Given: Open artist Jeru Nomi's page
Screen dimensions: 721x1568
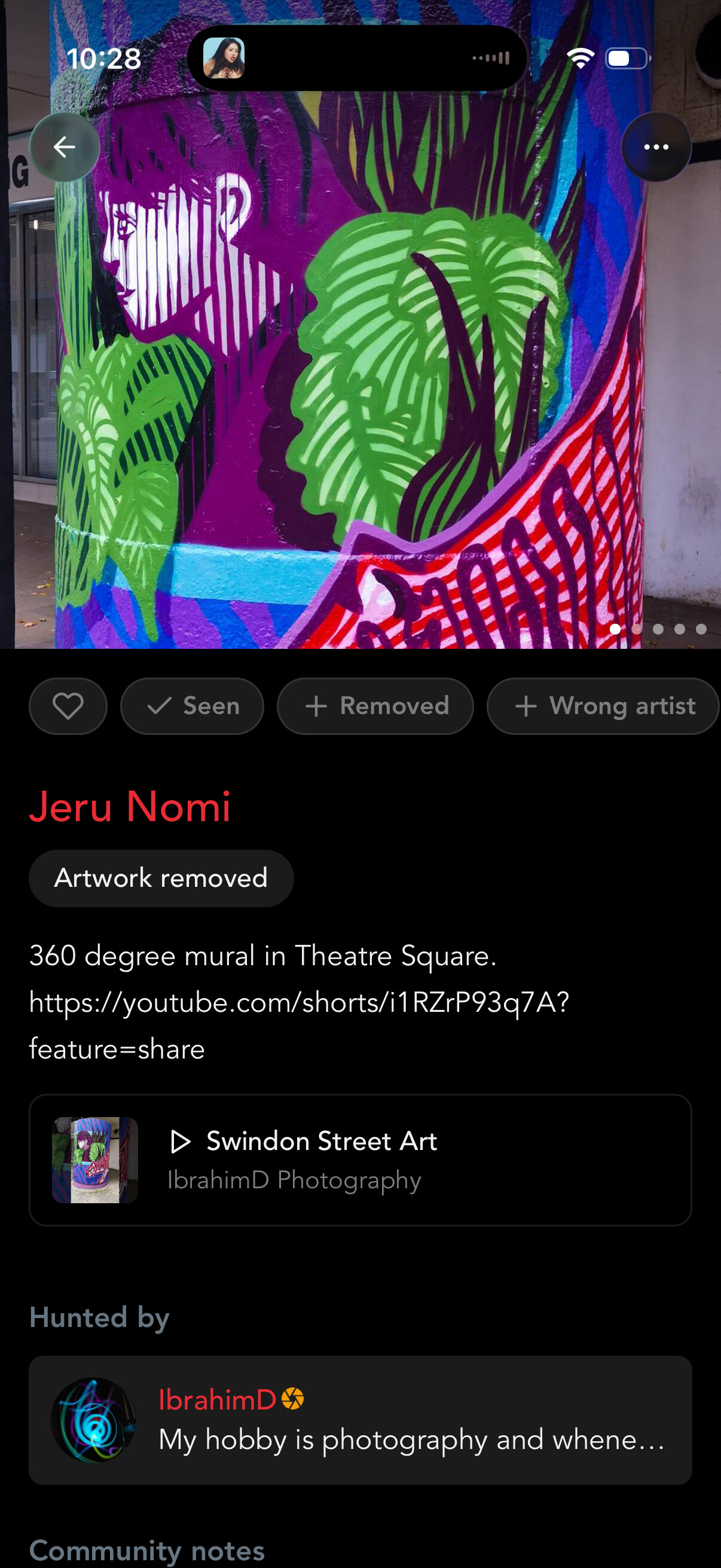Looking at the screenshot, I should [x=130, y=807].
